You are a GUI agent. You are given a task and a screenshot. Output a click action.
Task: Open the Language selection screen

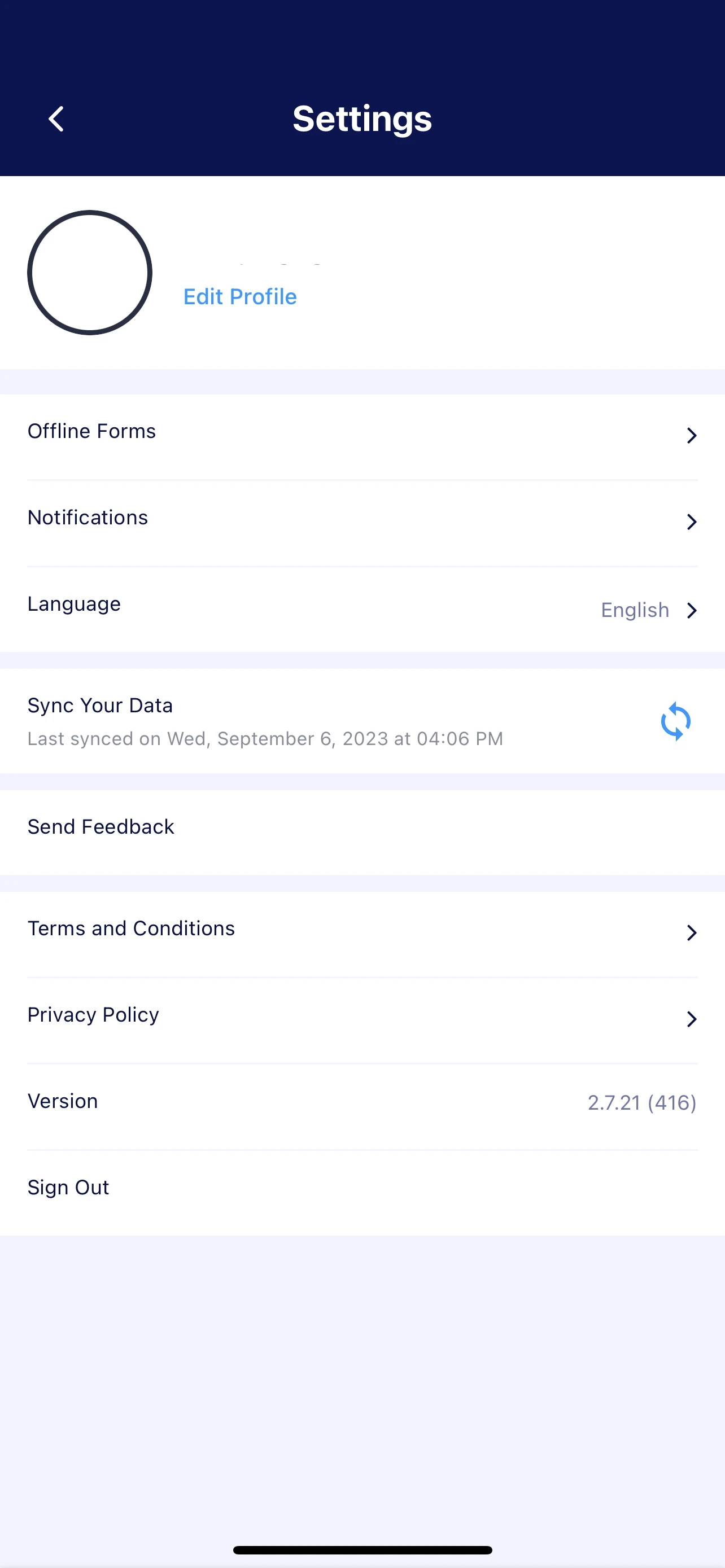click(x=243, y=605)
